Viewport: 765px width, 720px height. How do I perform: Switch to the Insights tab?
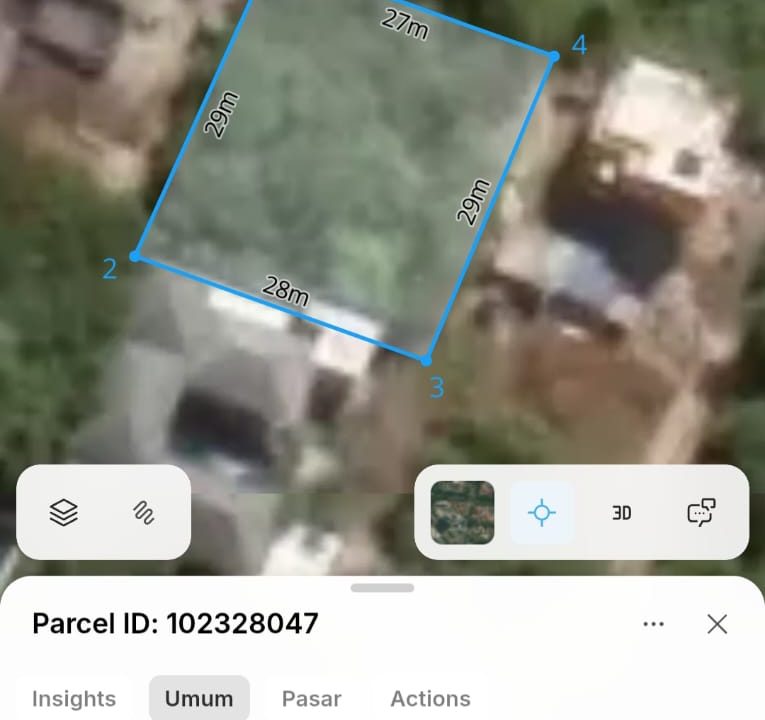74,698
